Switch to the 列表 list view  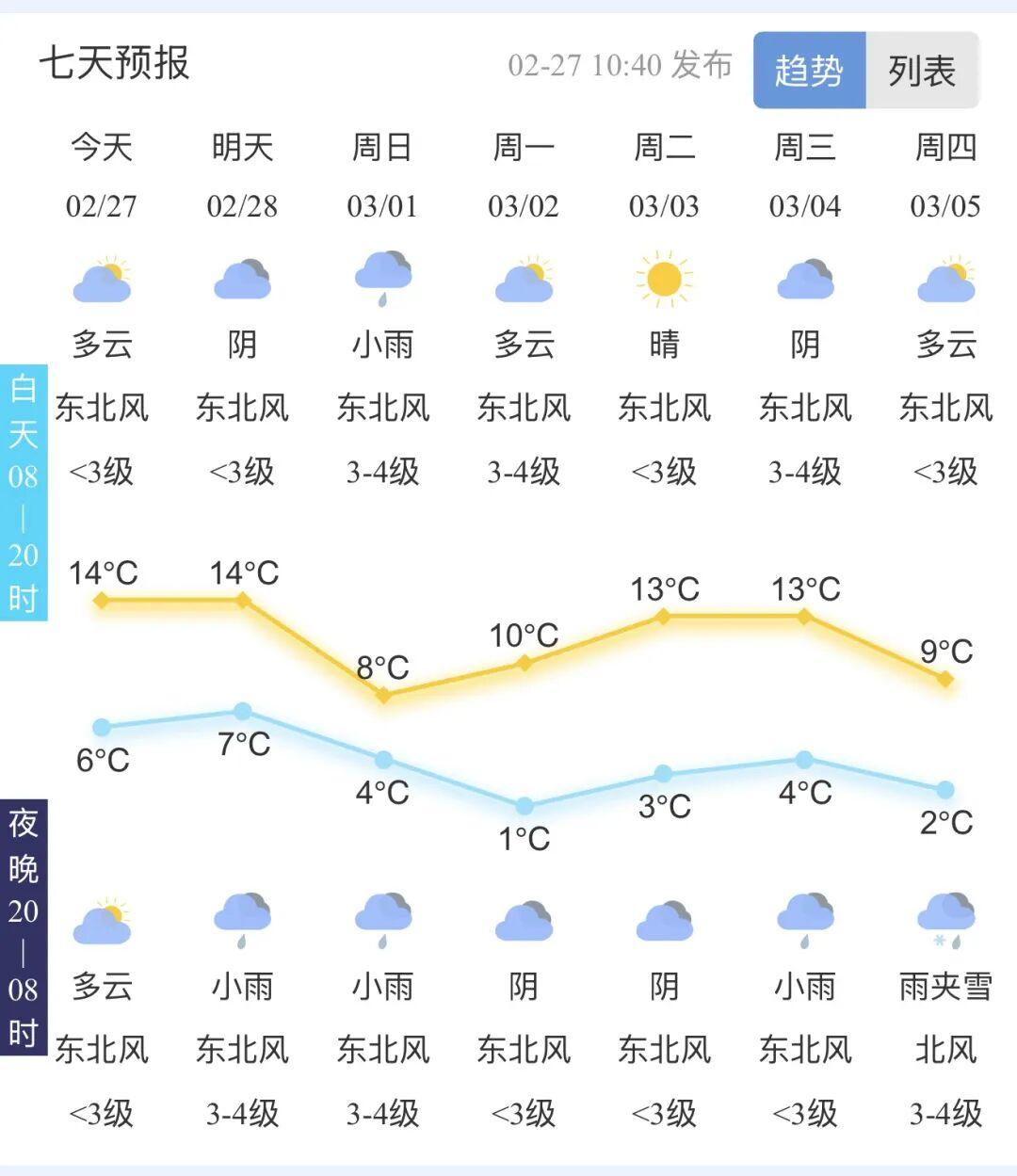pos(922,71)
